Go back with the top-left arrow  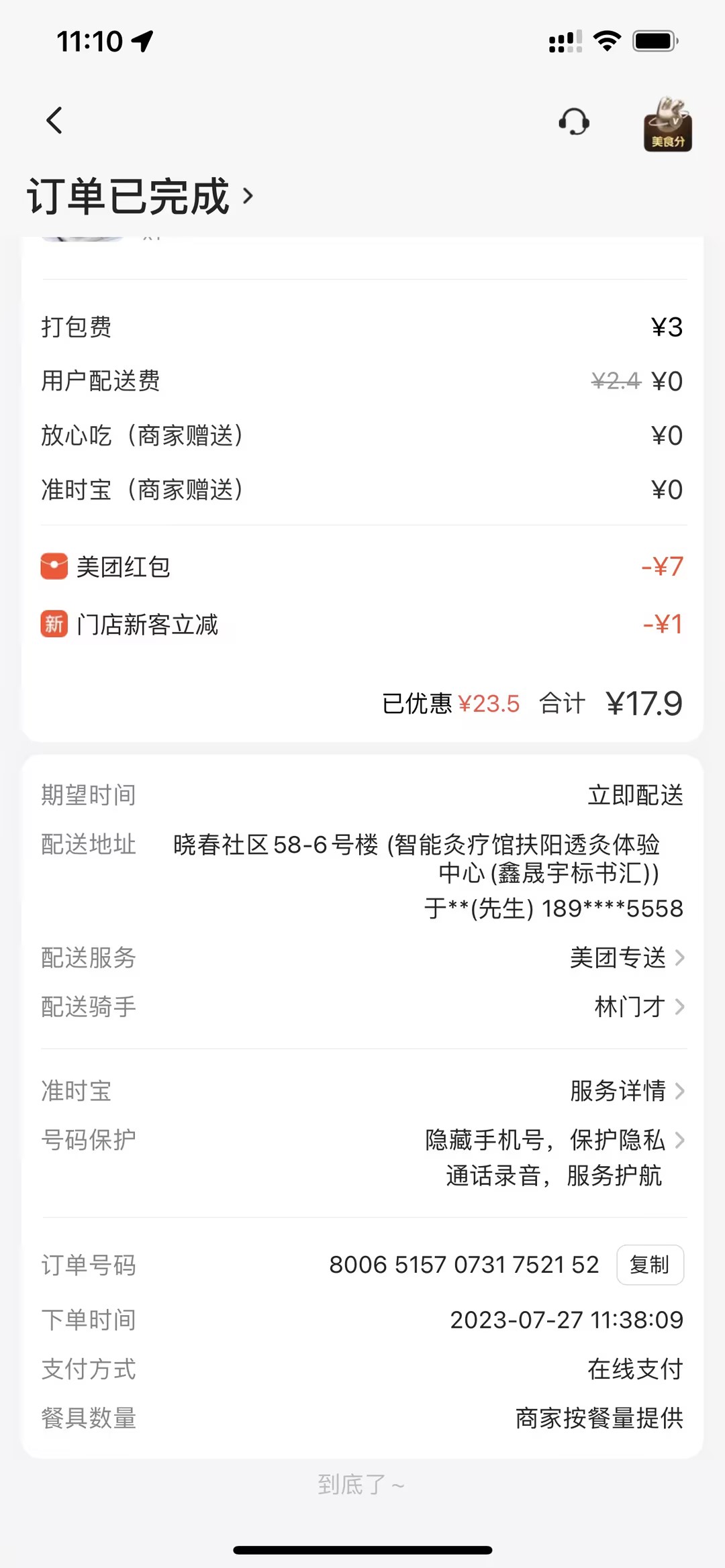point(54,121)
